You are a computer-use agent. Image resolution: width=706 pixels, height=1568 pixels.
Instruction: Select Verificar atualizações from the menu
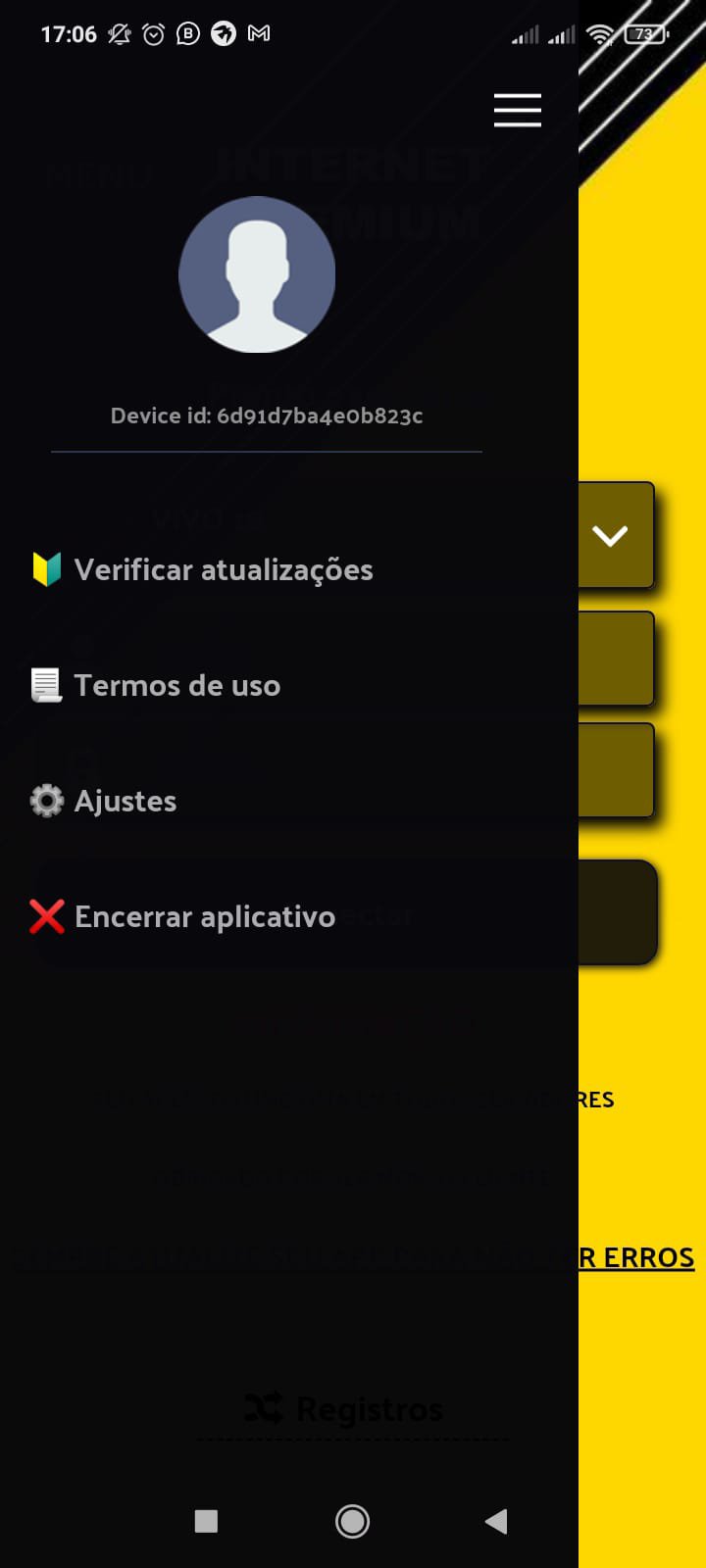coord(224,569)
